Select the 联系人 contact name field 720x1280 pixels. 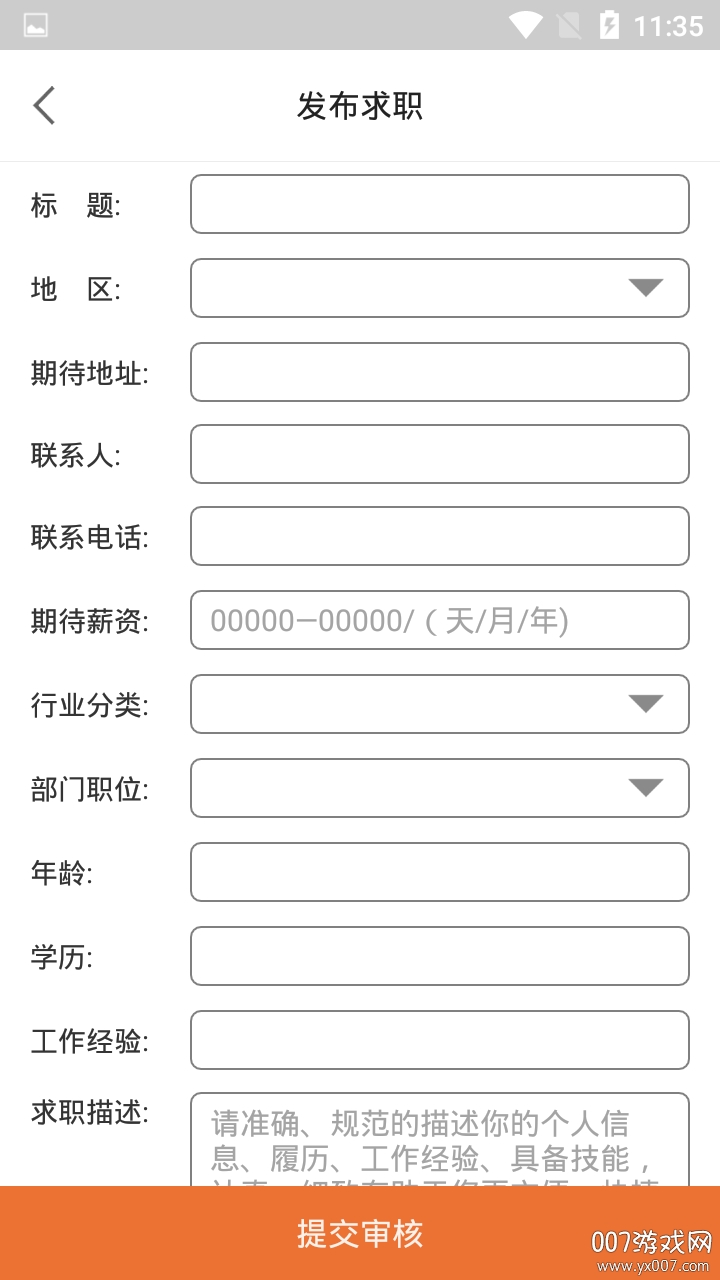[439, 454]
